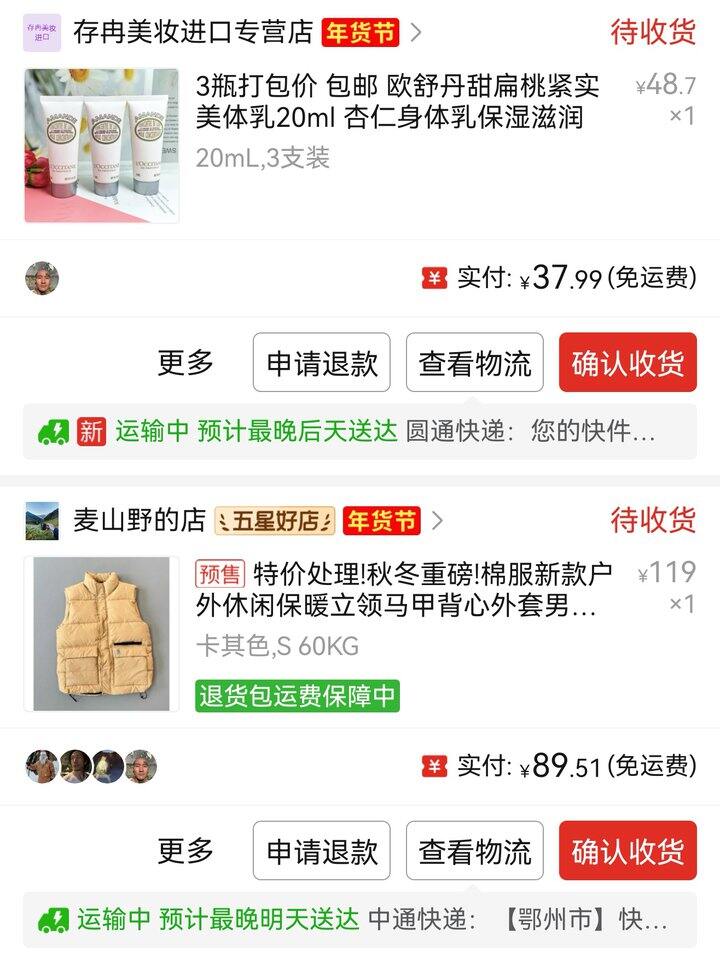
Task: Apply for a refund on the vest order
Action: [322, 851]
